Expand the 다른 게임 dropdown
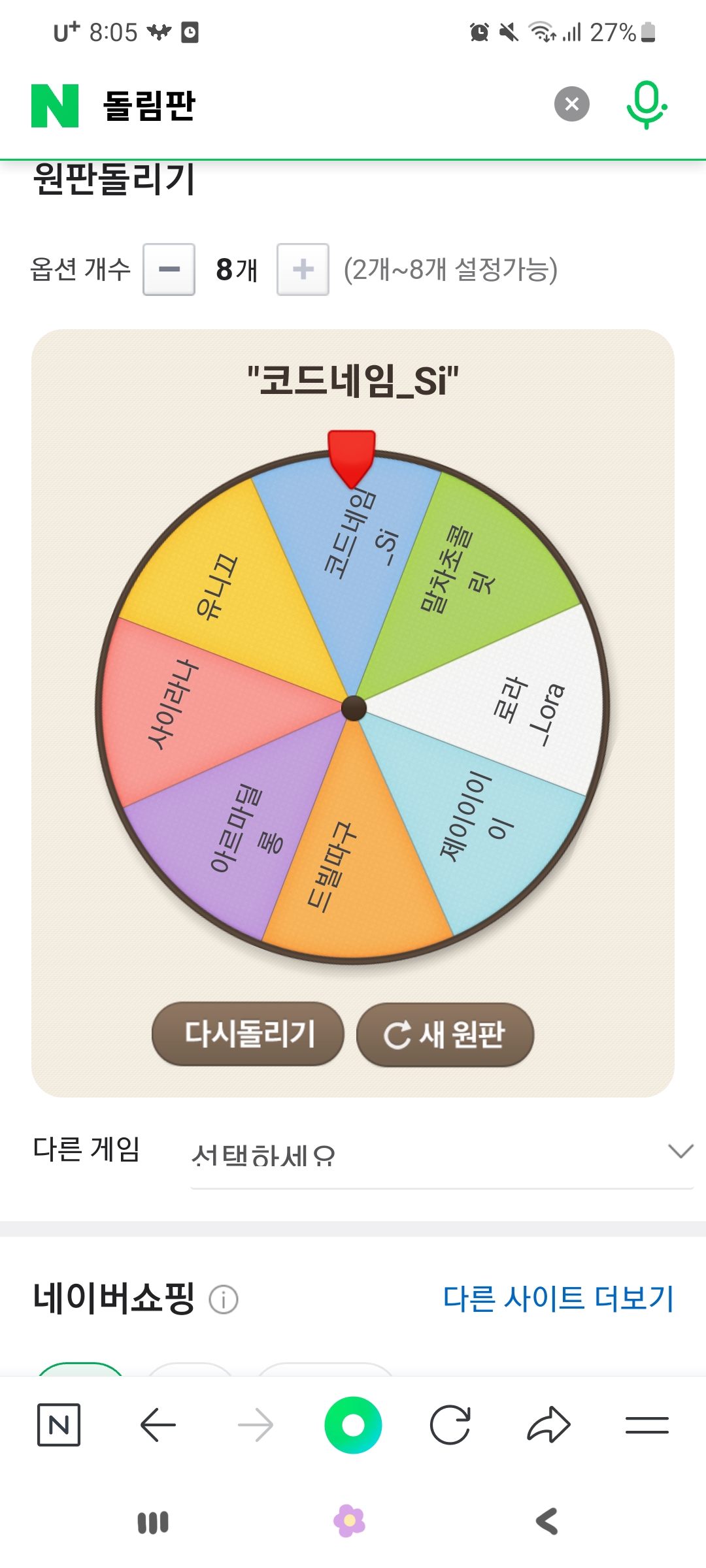 pos(441,1153)
